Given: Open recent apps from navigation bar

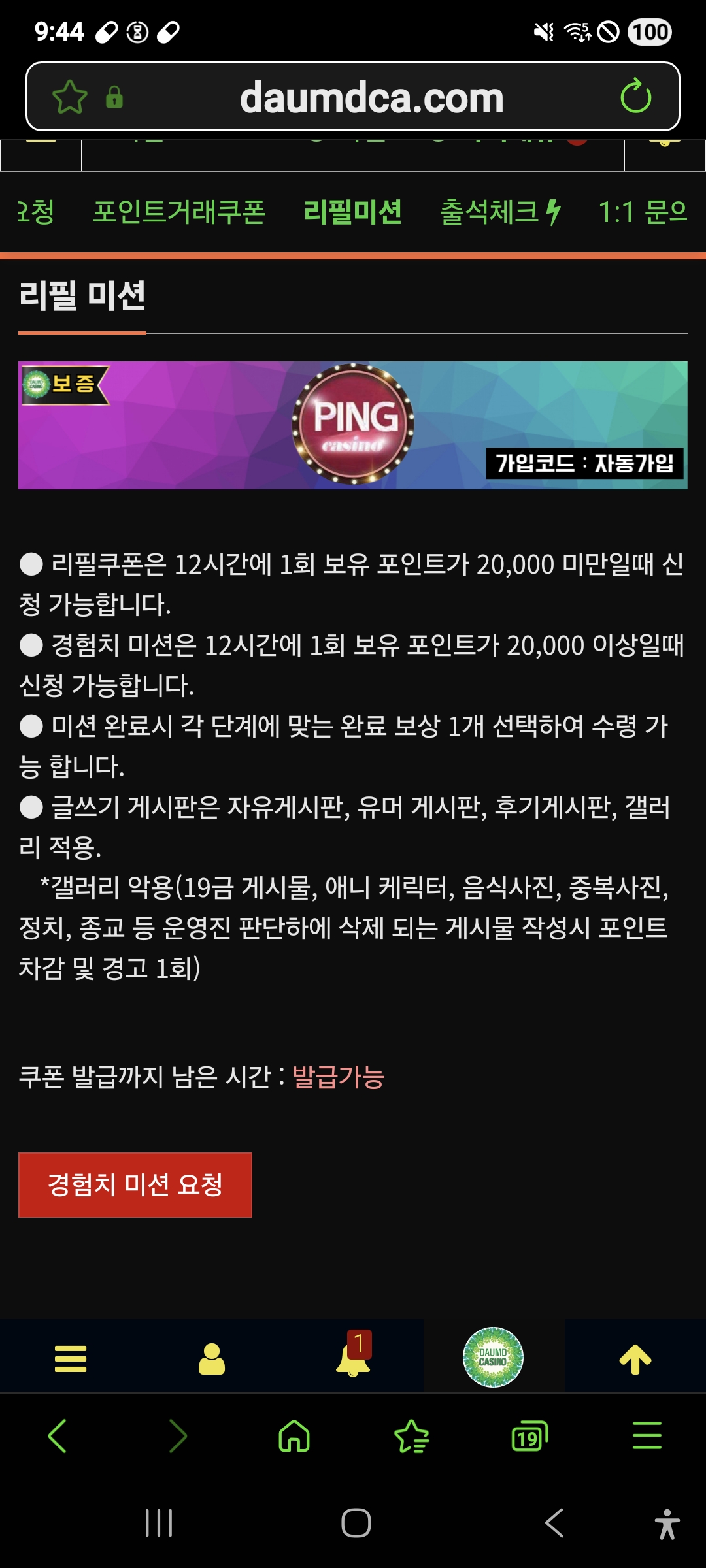Looking at the screenshot, I should pyautogui.click(x=159, y=1523).
